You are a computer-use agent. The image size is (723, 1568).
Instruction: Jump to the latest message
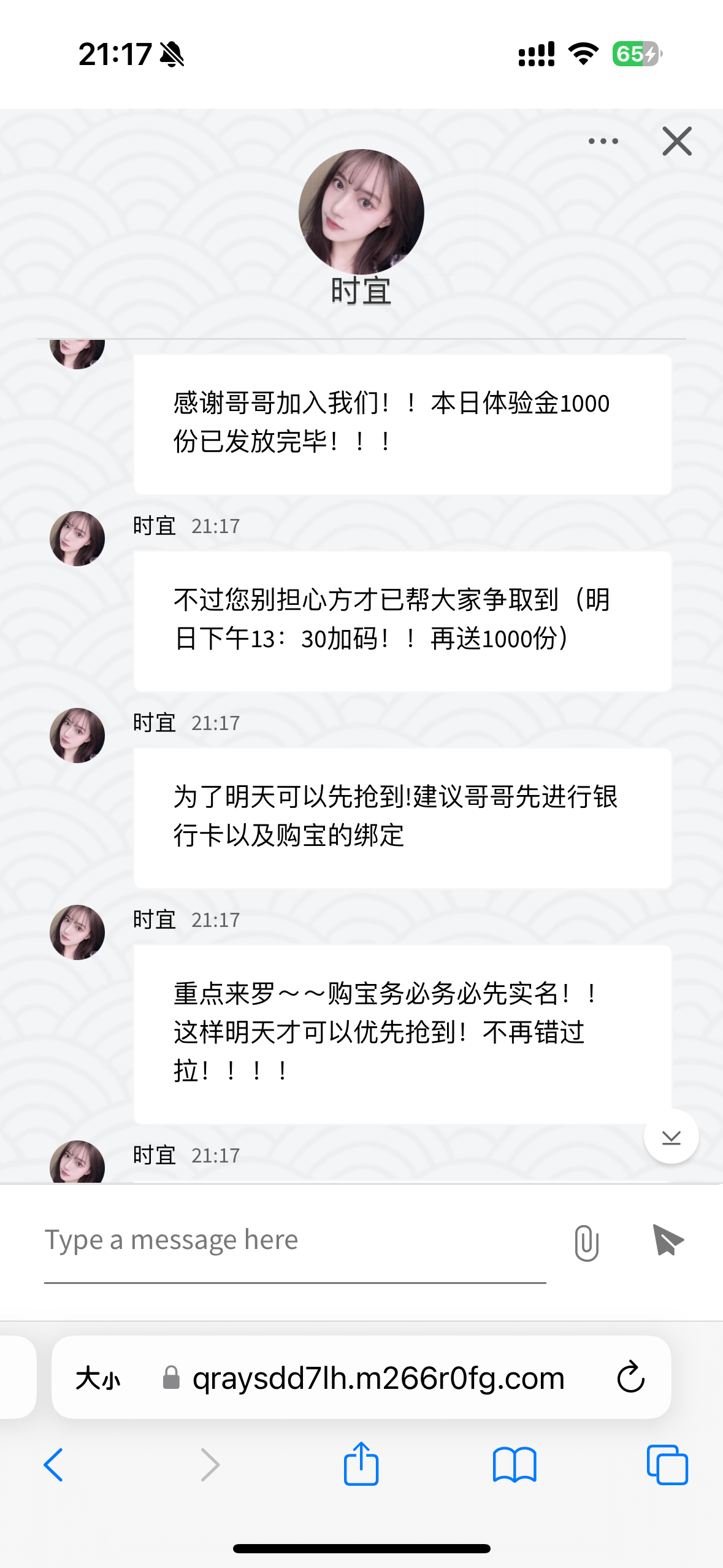tap(671, 1137)
